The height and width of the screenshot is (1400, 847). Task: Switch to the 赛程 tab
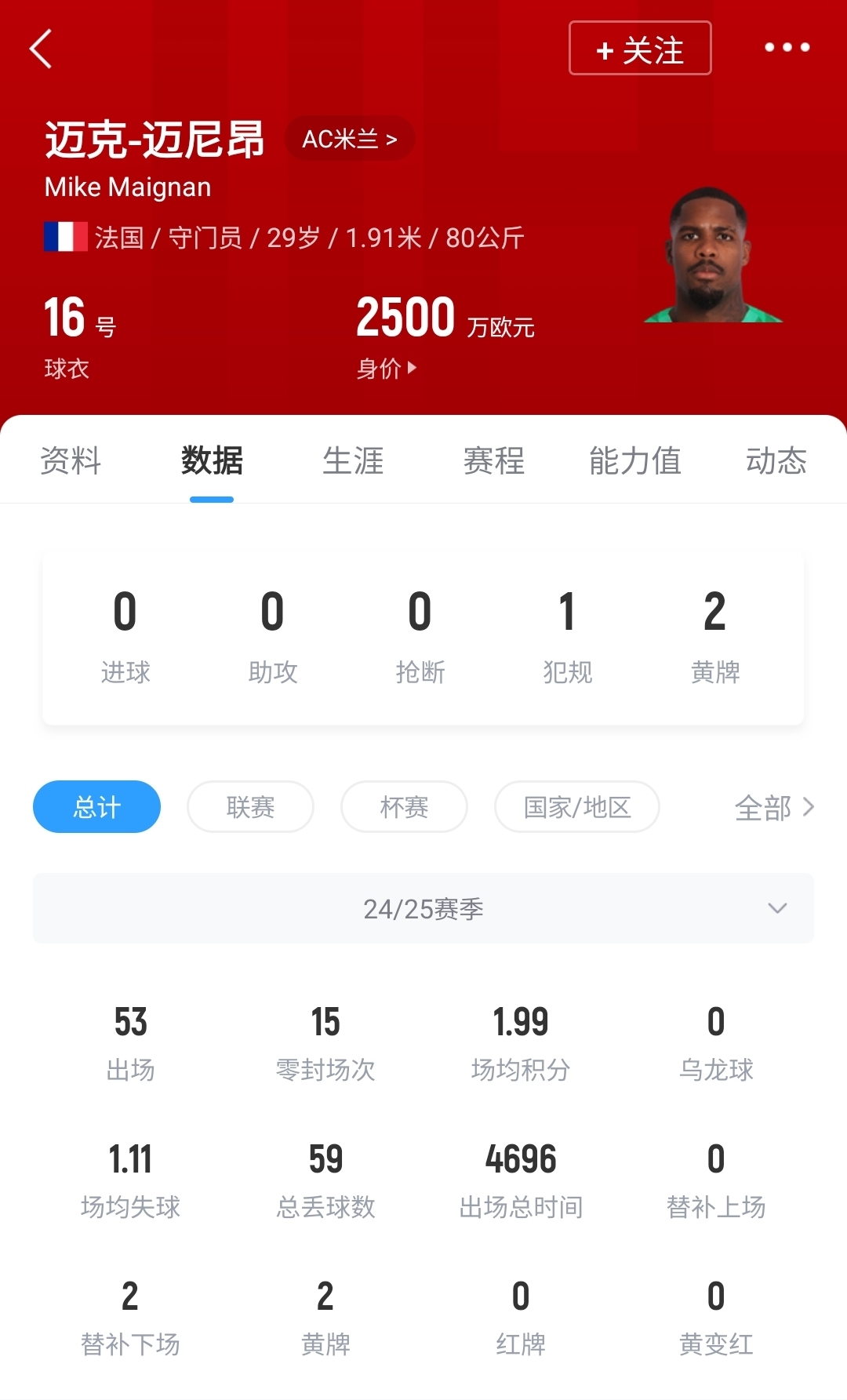(x=494, y=460)
